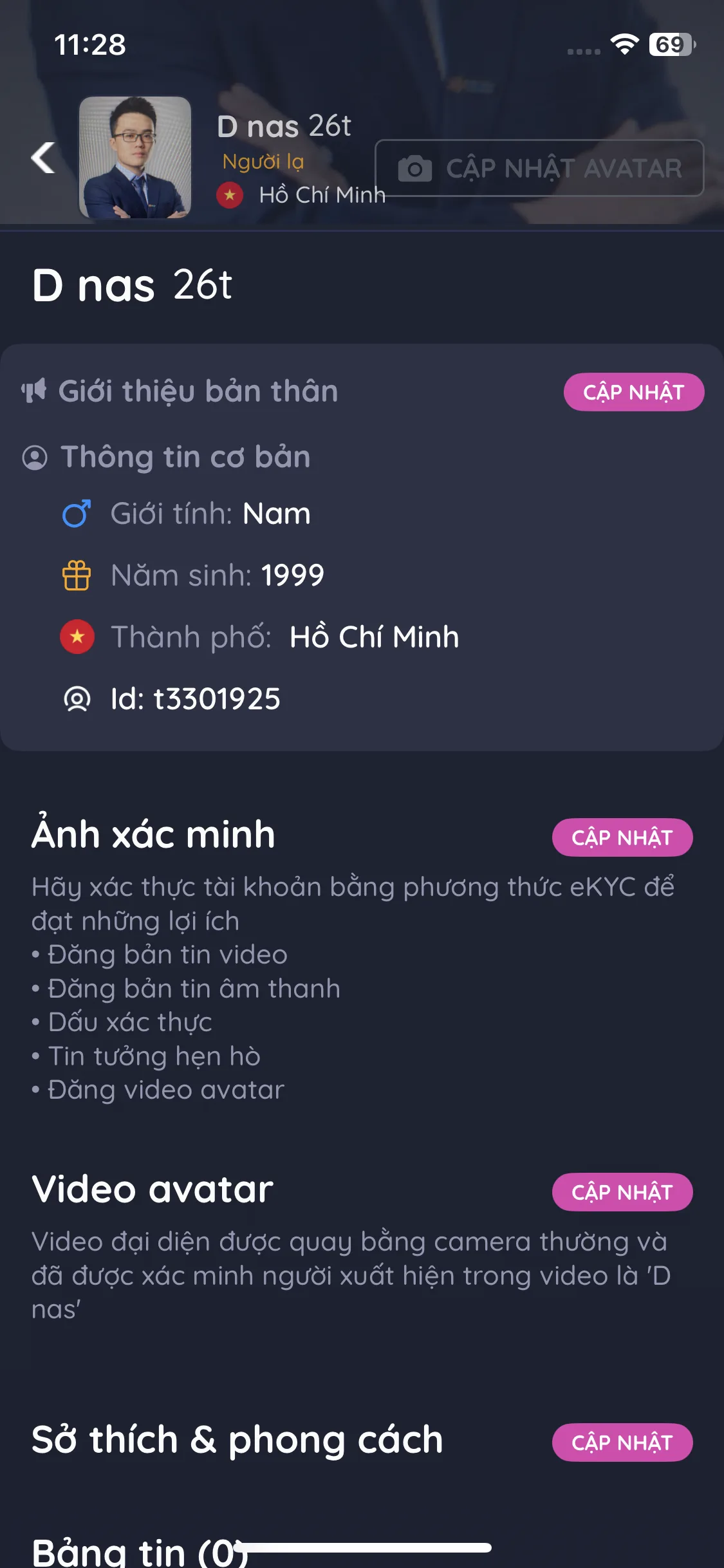Open the profile avatar photo
The height and width of the screenshot is (1568, 724).
pos(135,158)
